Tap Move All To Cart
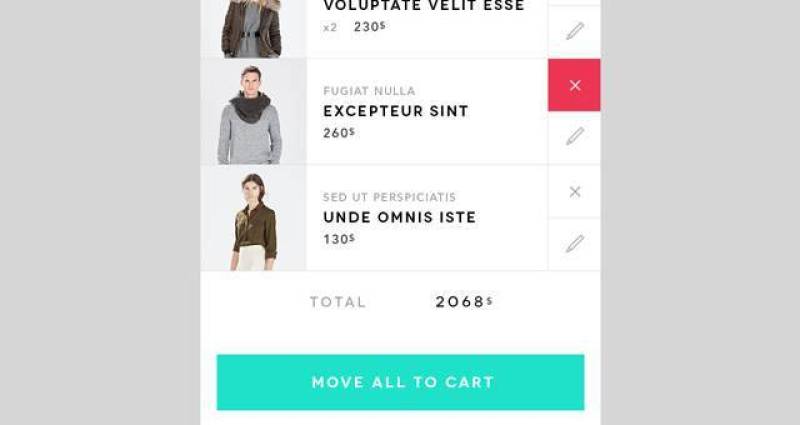The height and width of the screenshot is (425, 800). pyautogui.click(x=400, y=382)
